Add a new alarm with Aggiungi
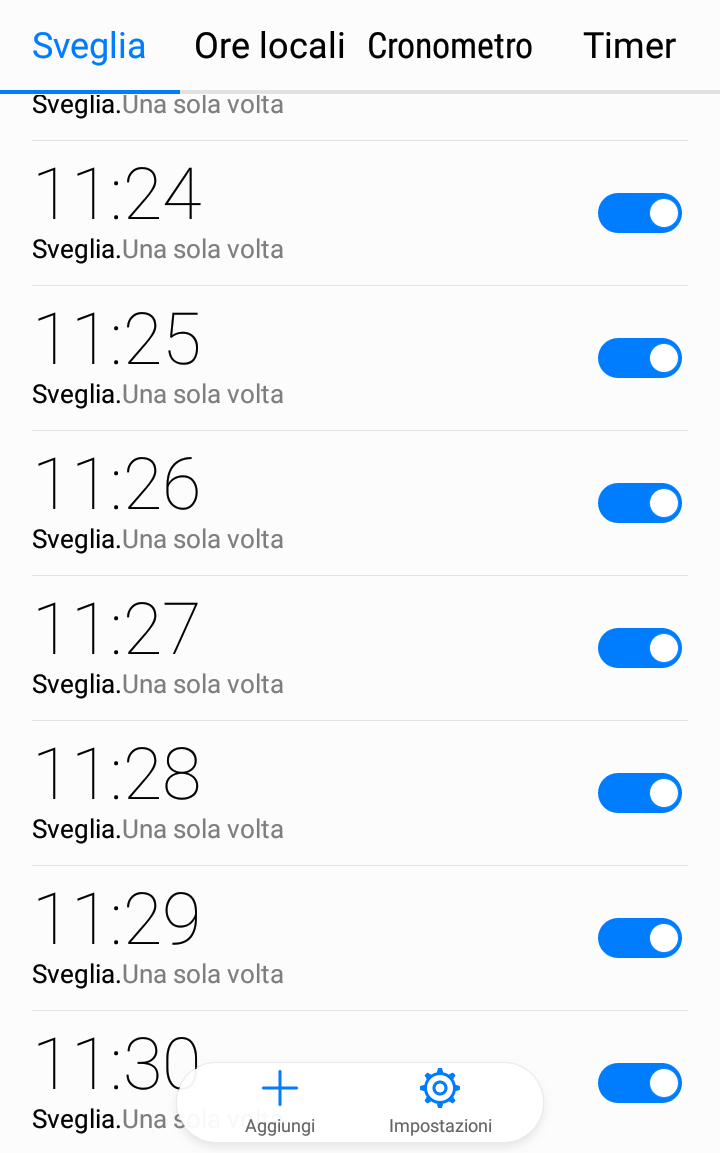 tap(280, 1102)
